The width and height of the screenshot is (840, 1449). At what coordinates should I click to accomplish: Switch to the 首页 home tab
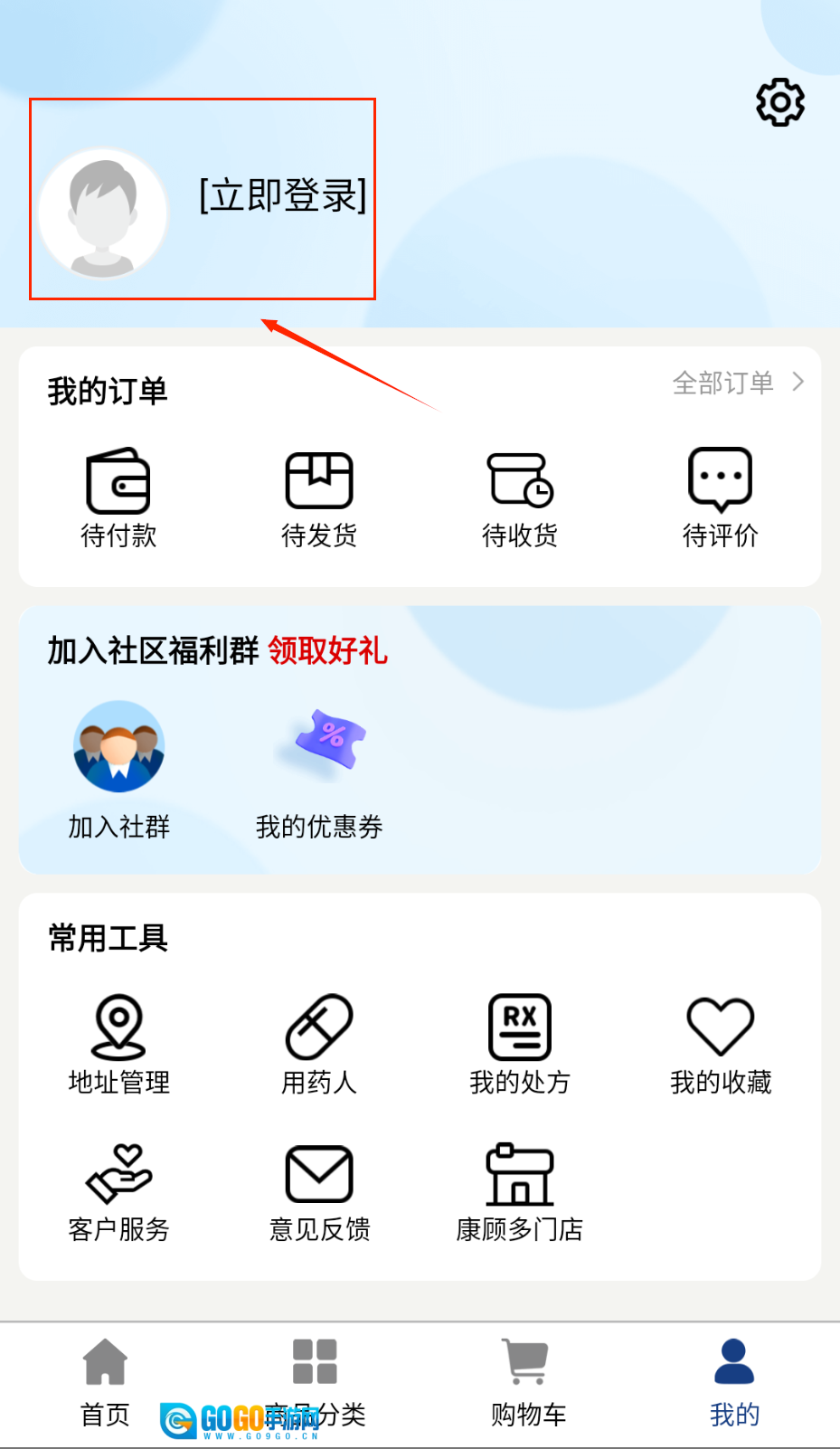105,1383
